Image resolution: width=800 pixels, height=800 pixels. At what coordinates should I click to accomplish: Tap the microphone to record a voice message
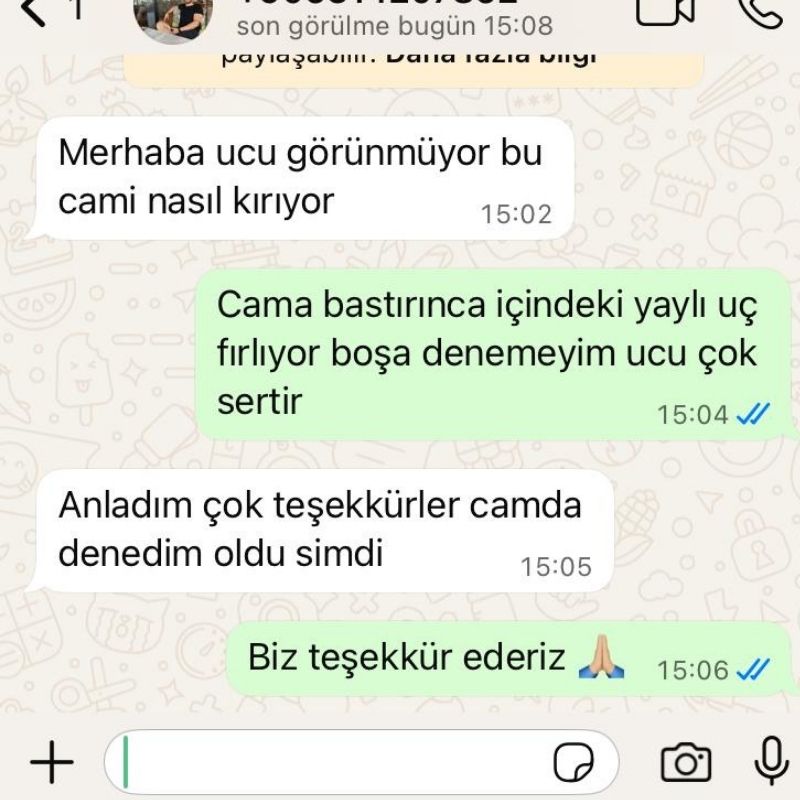[768, 764]
